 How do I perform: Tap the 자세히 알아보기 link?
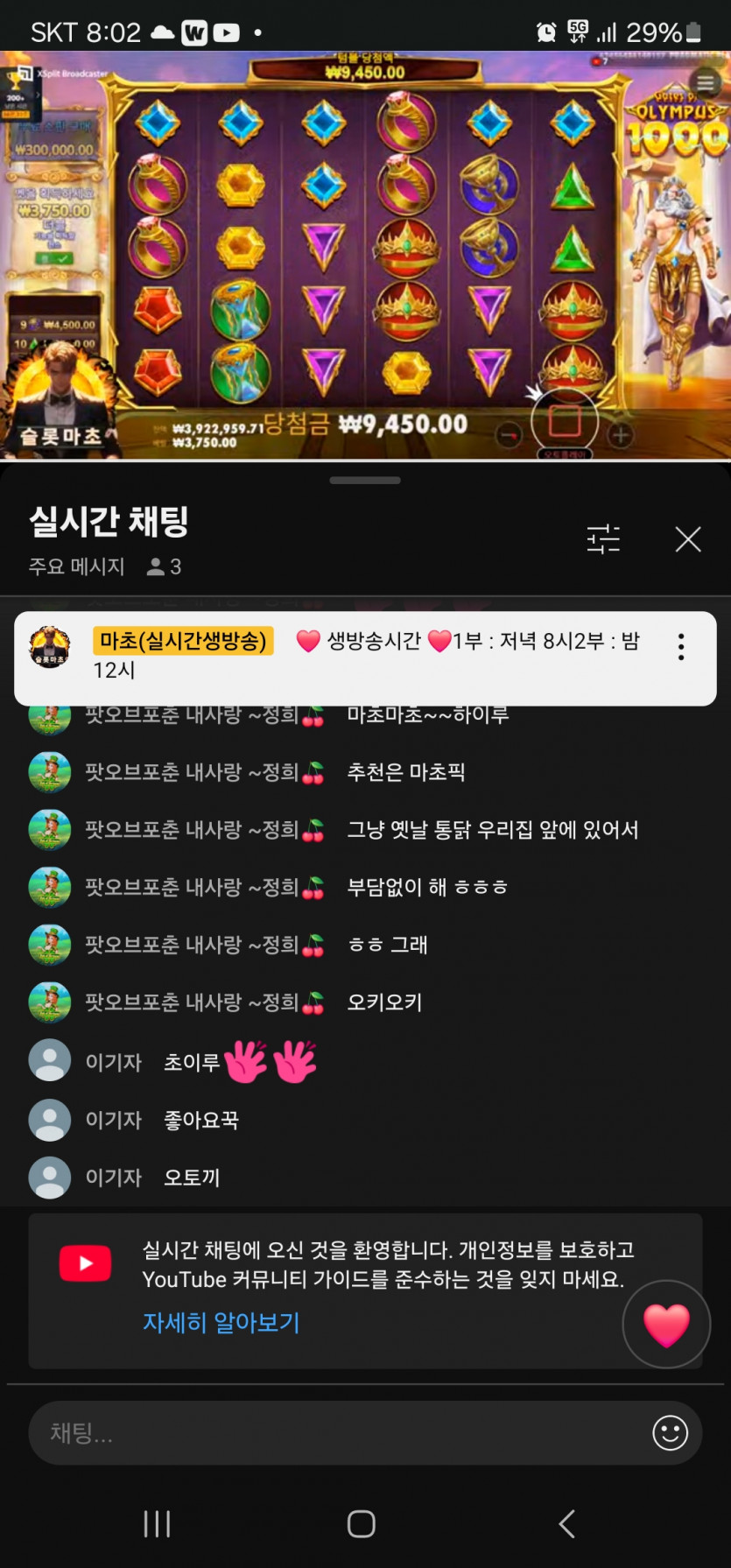click(221, 1322)
